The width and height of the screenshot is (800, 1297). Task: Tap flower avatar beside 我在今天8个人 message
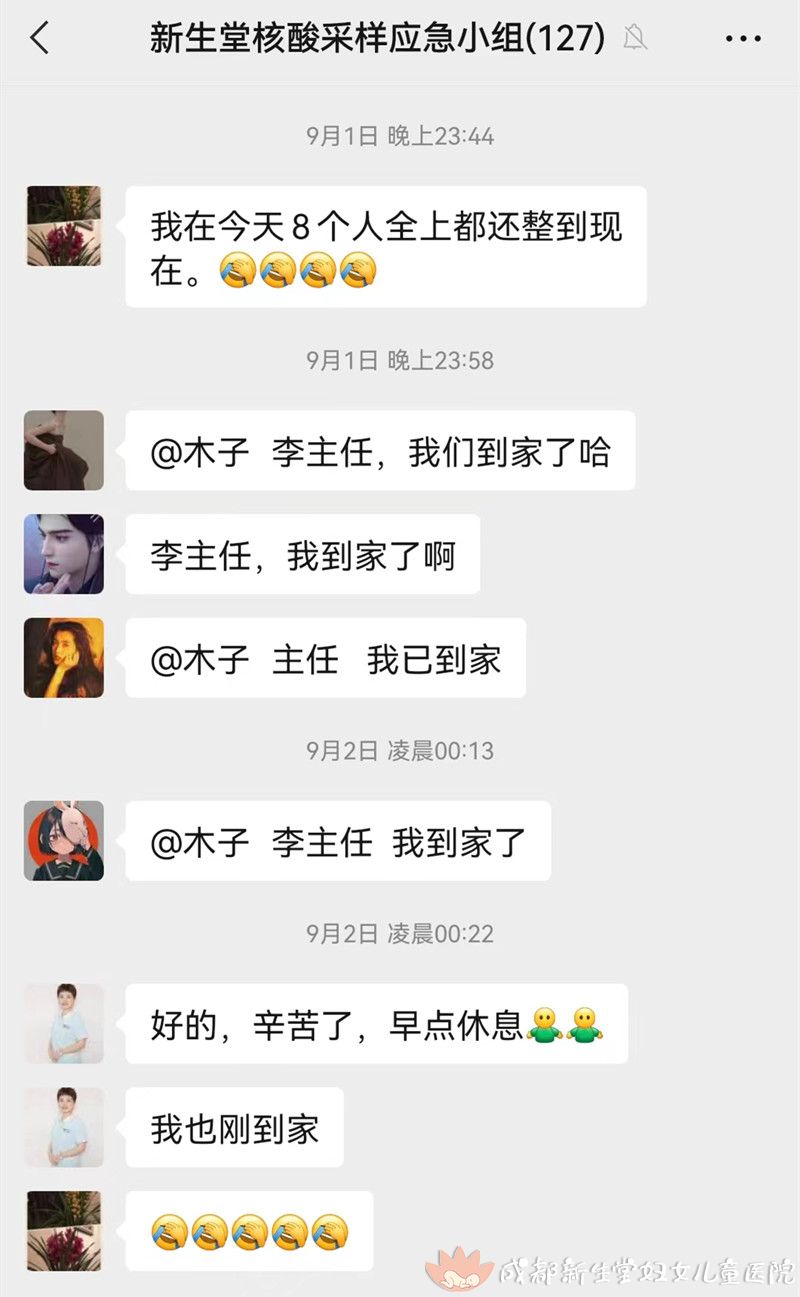(x=64, y=226)
